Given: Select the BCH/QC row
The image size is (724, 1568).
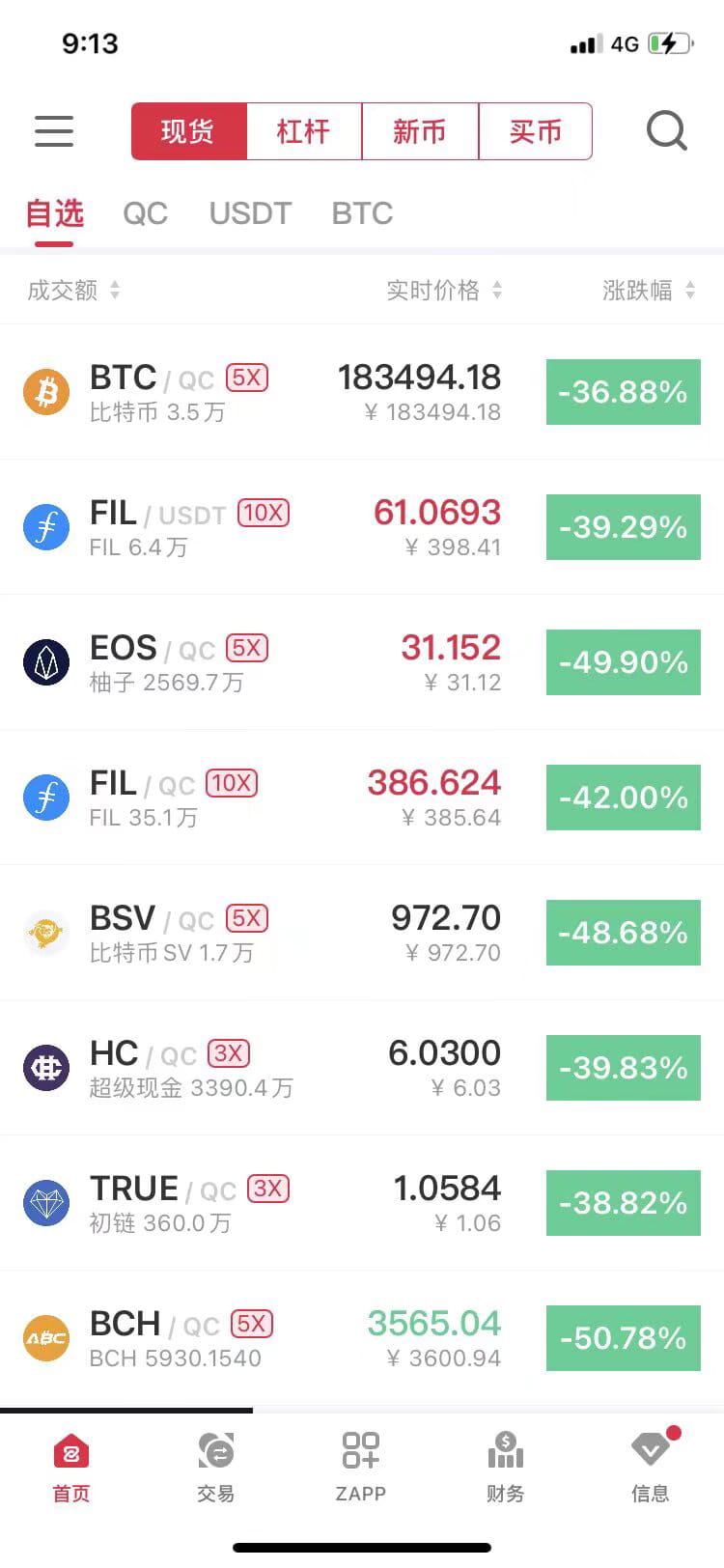Looking at the screenshot, I should (362, 1338).
